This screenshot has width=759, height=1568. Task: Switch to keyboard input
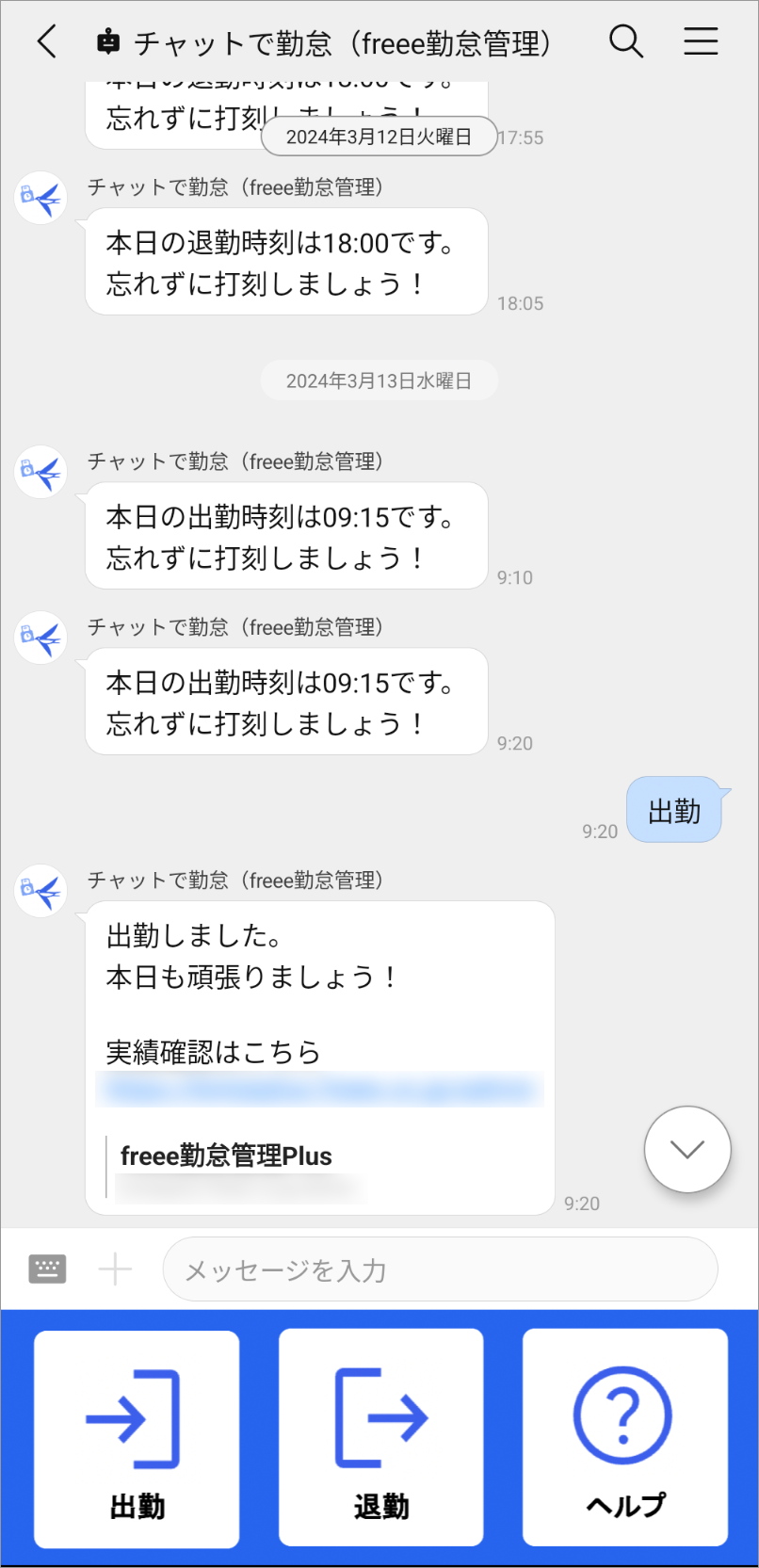point(47,1269)
